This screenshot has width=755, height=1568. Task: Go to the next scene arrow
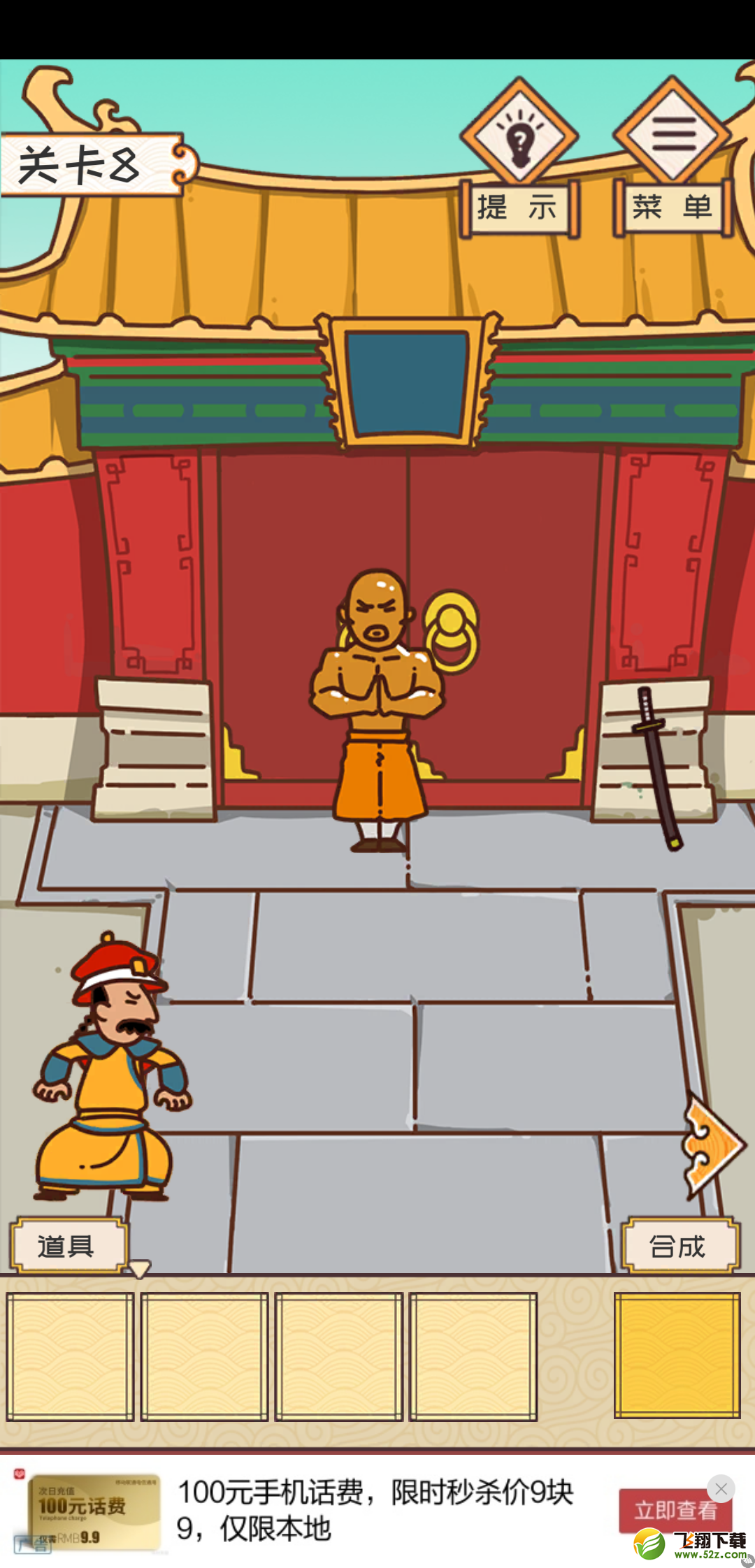pos(713,1145)
